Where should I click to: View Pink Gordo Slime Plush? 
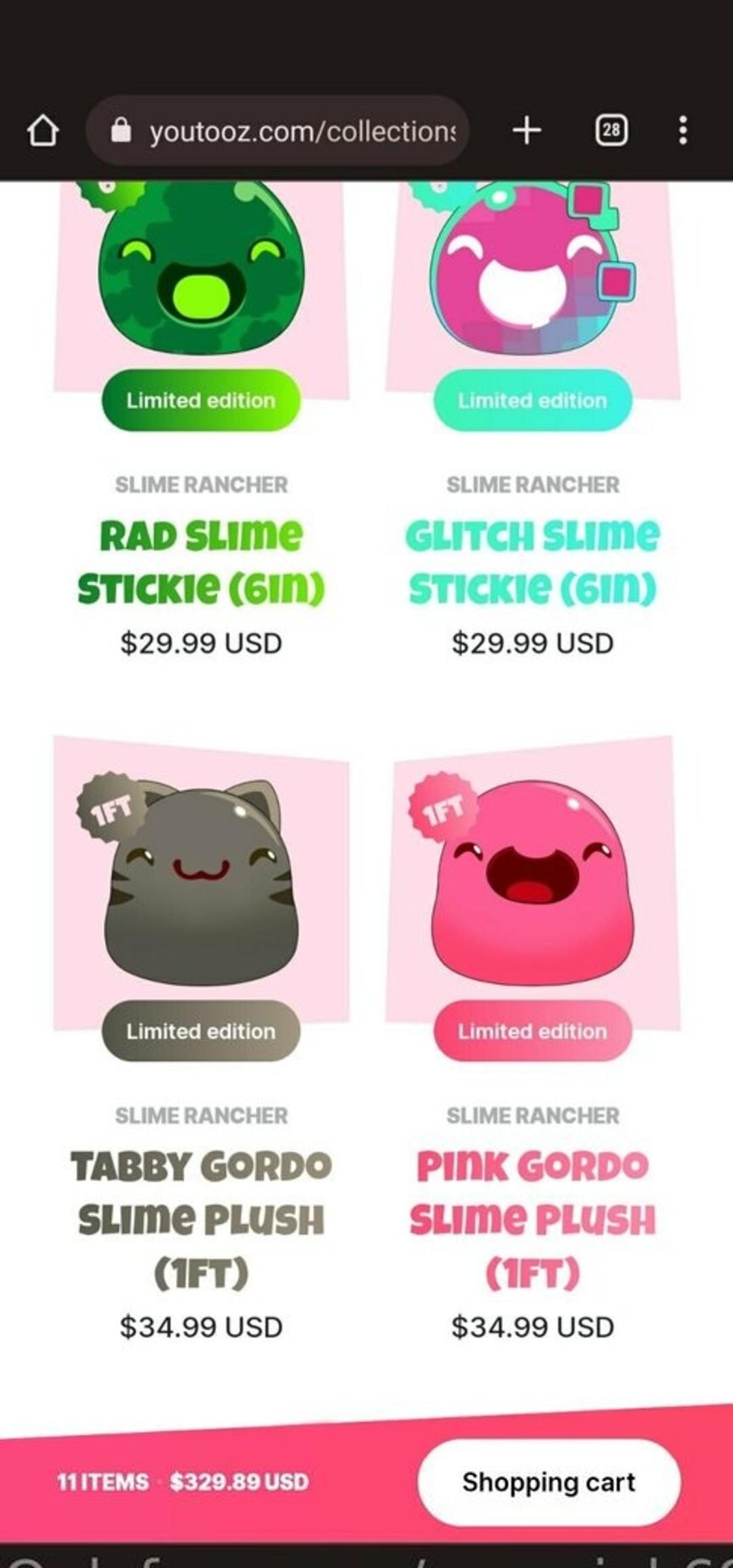tap(533, 1219)
